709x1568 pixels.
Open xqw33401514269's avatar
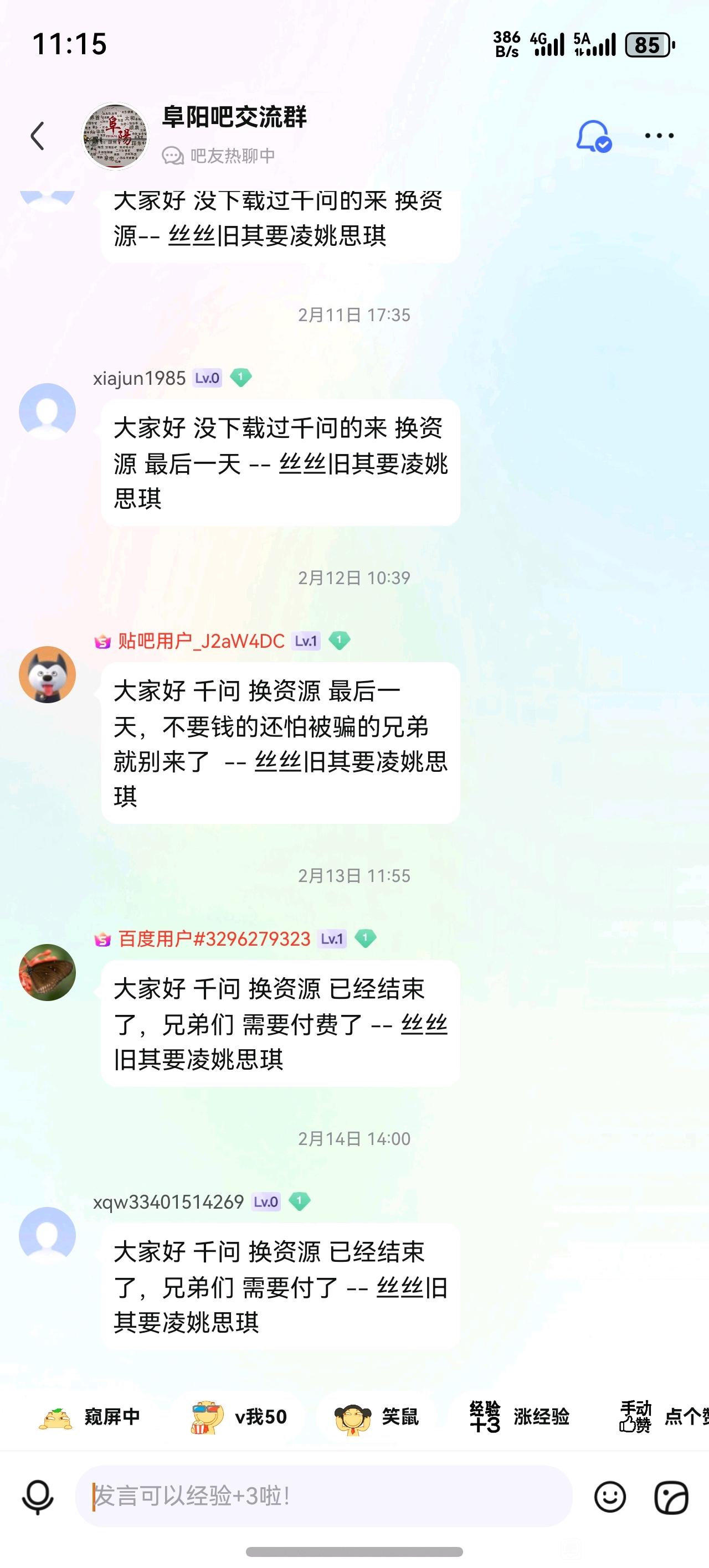pyautogui.click(x=48, y=1236)
